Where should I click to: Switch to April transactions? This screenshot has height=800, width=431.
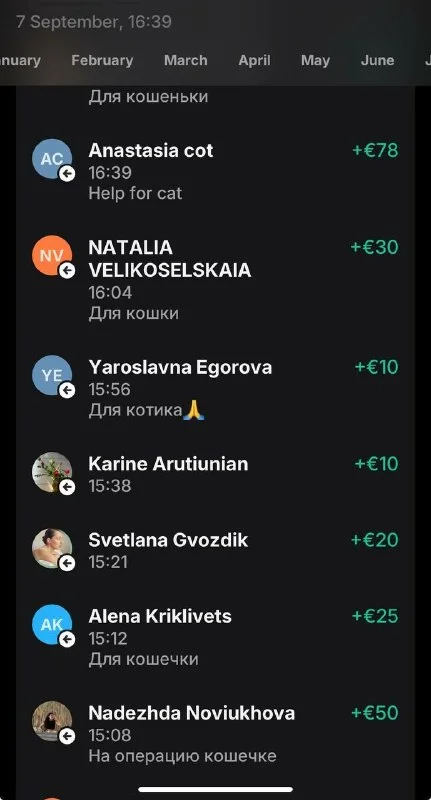click(x=254, y=60)
